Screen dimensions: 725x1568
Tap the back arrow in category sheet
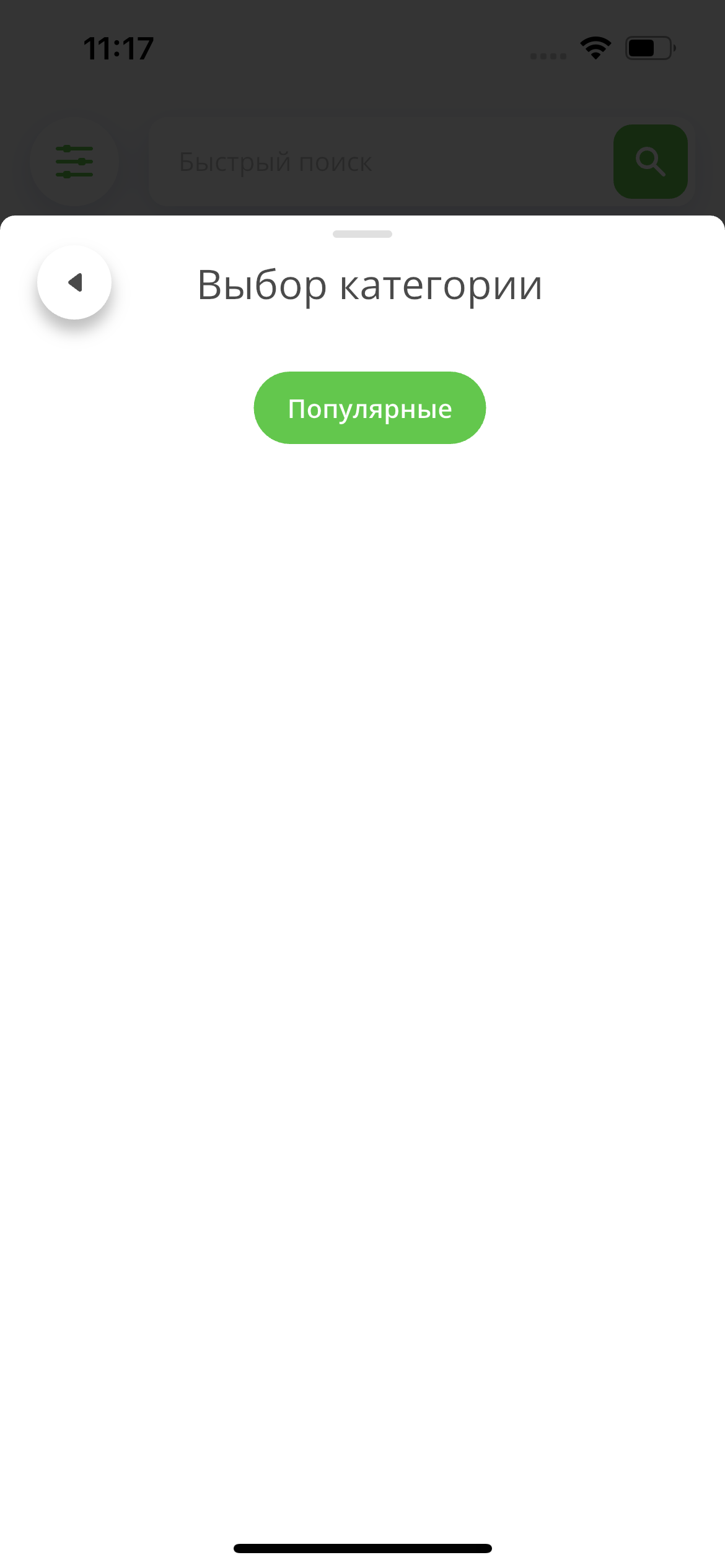click(x=74, y=283)
